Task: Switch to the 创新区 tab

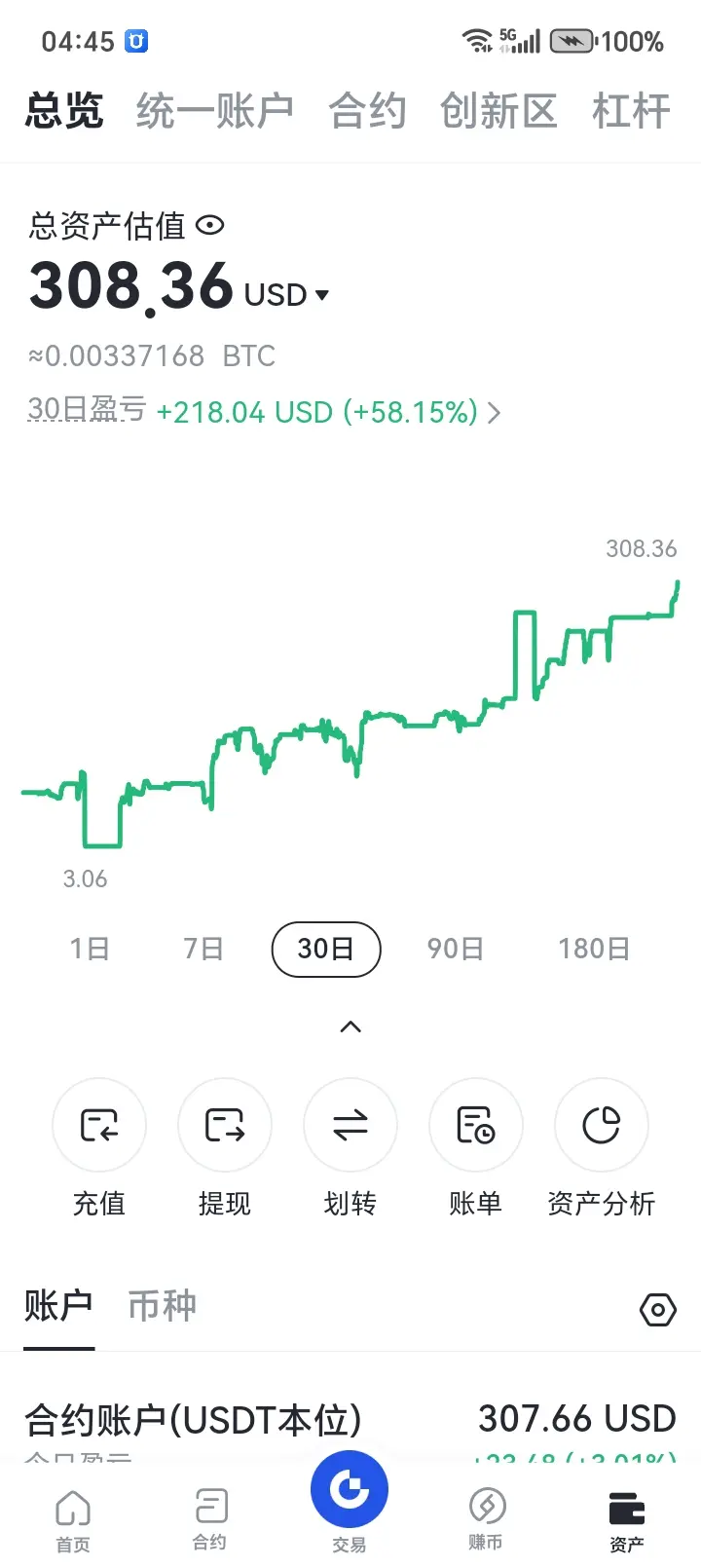Action: pyautogui.click(x=498, y=111)
